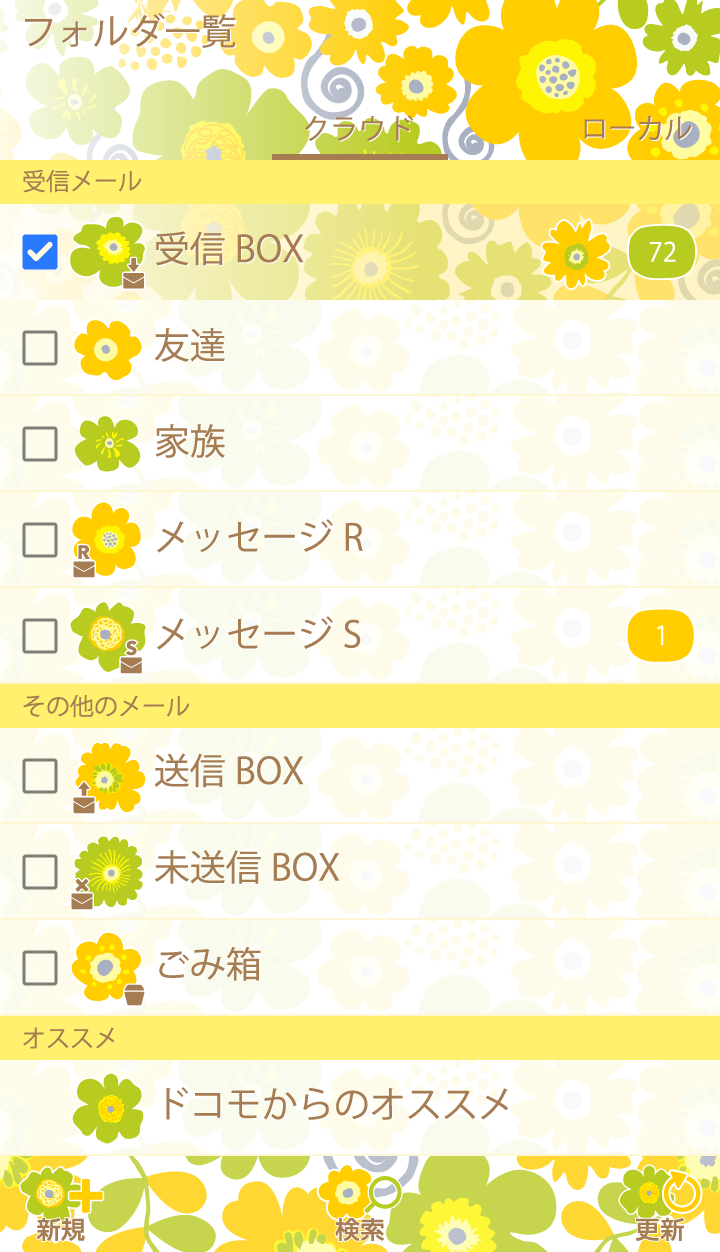
Task: Switch to the クラウド tab
Action: coord(359,130)
